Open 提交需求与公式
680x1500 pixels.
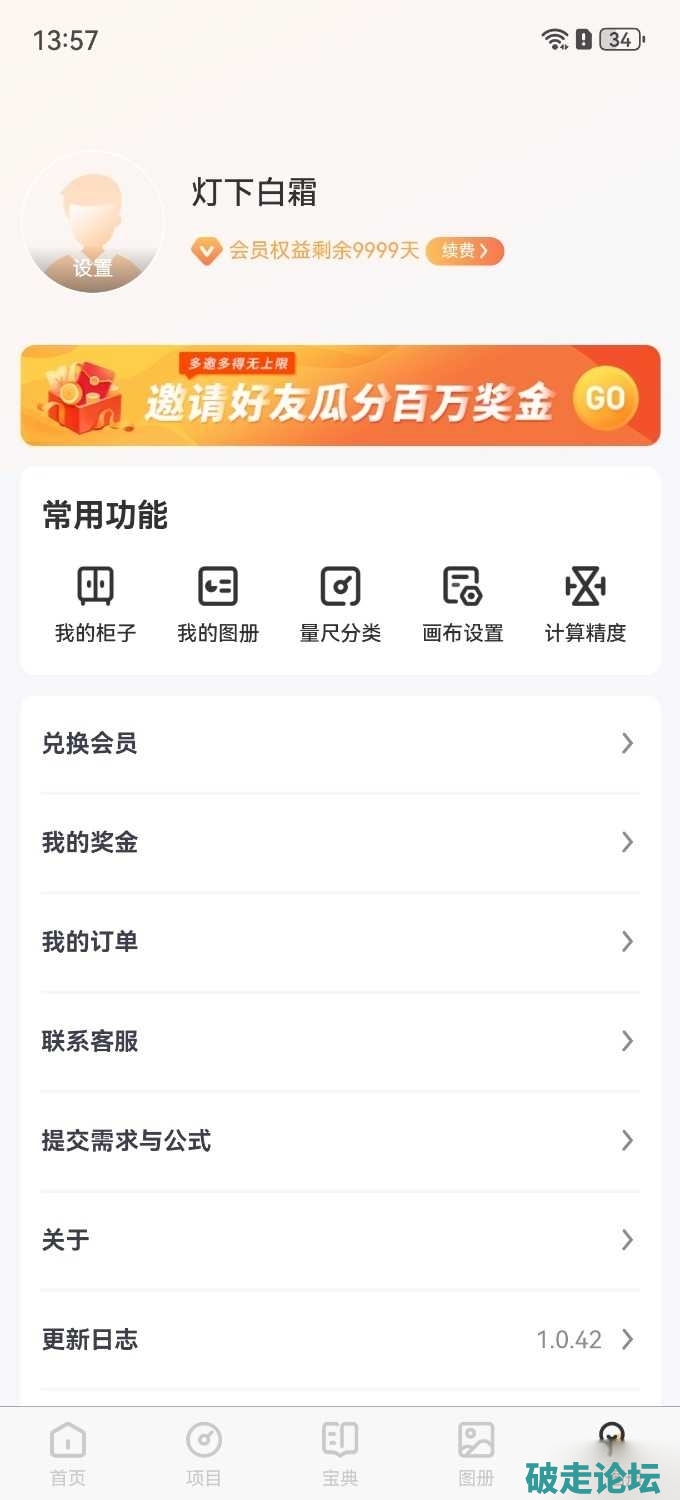pyautogui.click(x=340, y=1141)
